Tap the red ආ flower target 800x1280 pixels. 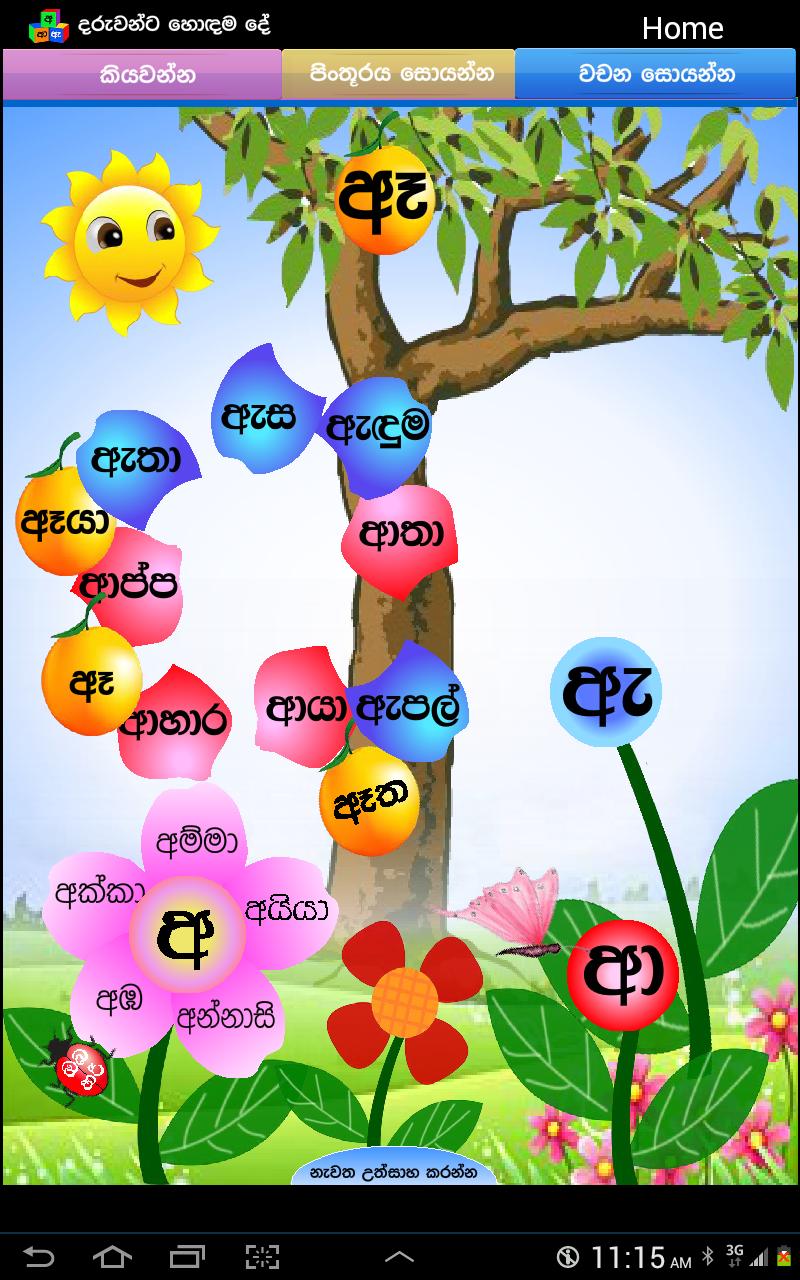point(622,970)
